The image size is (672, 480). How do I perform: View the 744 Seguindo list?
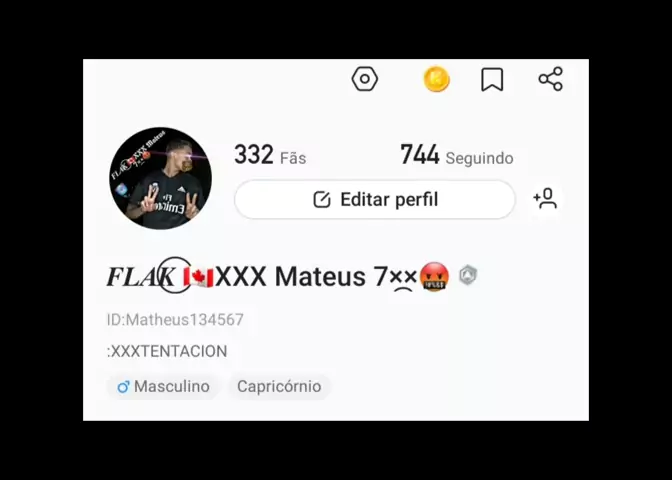[456, 156]
